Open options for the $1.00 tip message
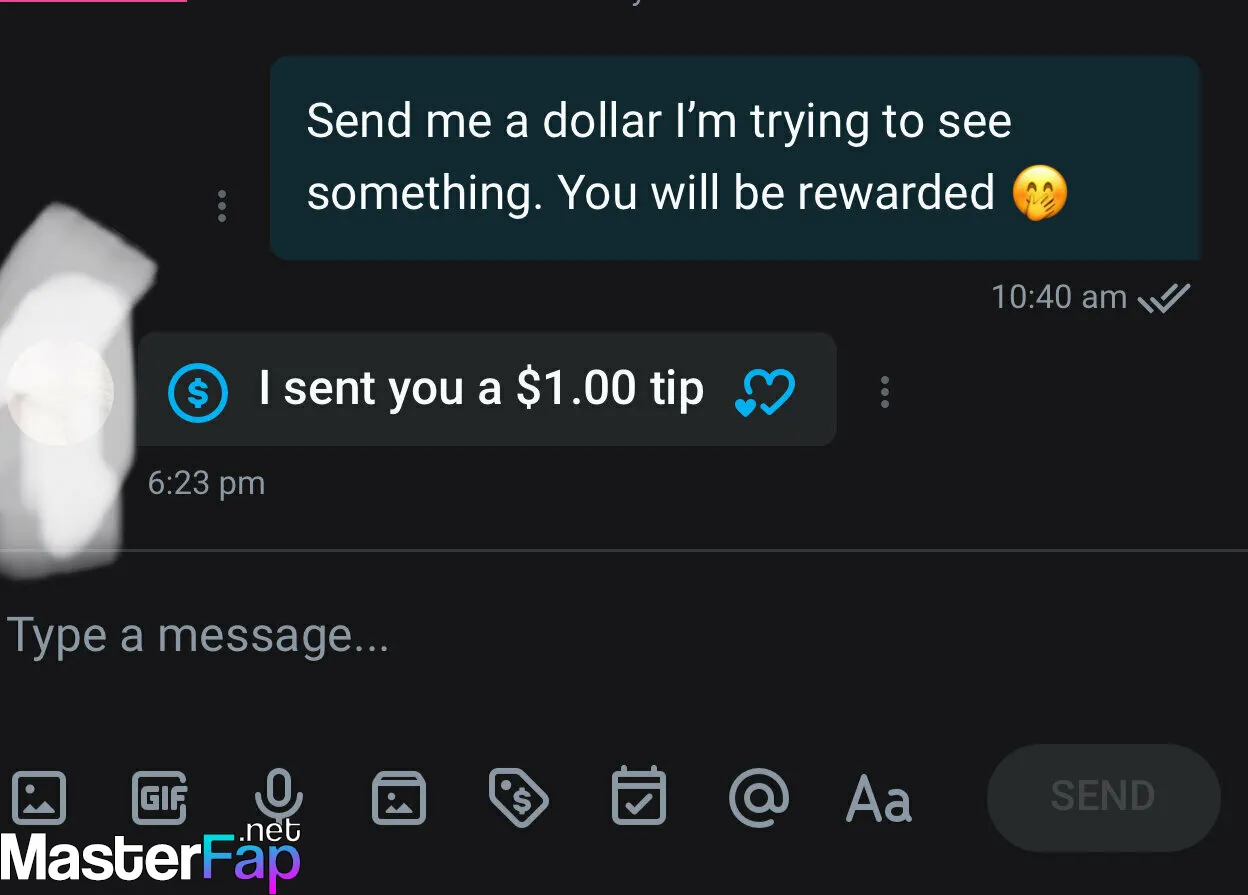This screenshot has width=1248, height=895. pos(884,391)
